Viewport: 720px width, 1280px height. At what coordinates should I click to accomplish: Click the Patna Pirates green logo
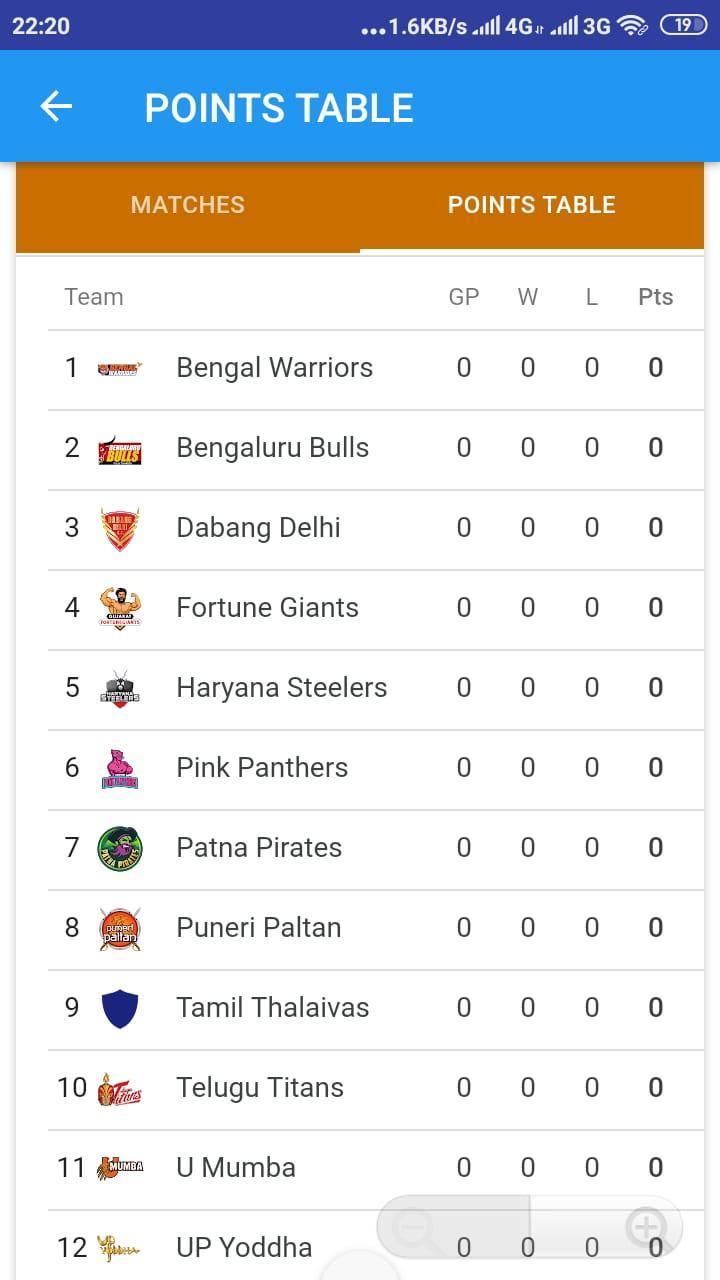pos(120,847)
